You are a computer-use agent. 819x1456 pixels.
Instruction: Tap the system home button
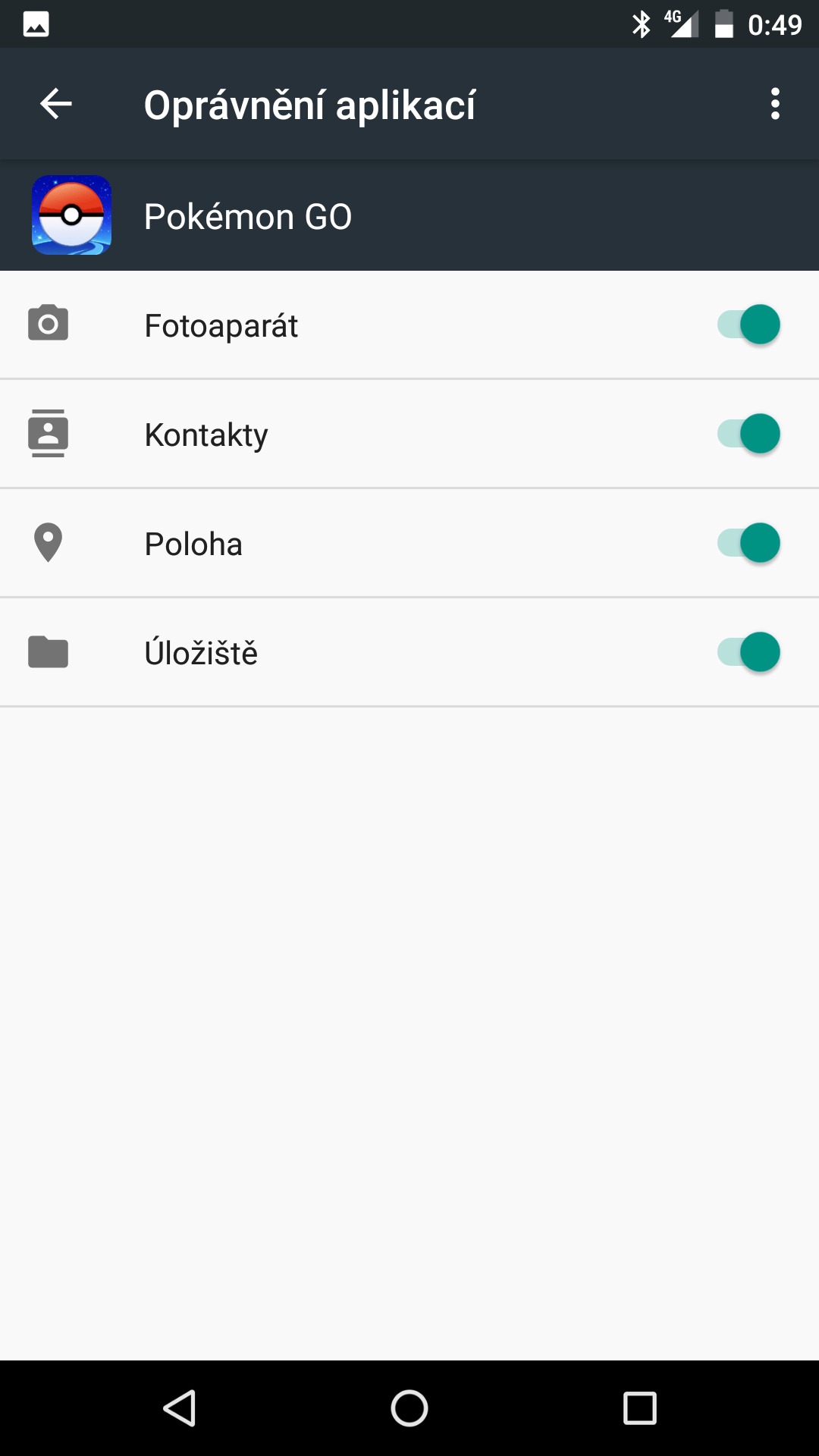pyautogui.click(x=409, y=1408)
